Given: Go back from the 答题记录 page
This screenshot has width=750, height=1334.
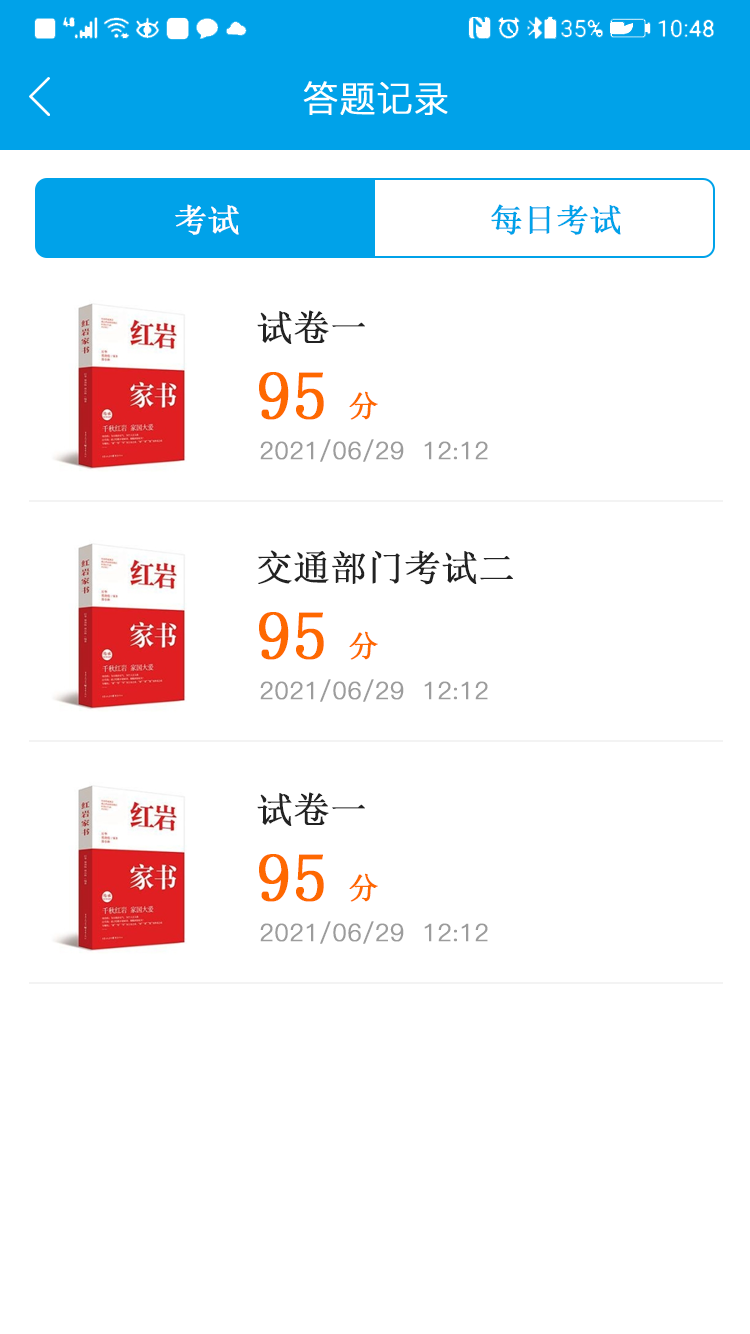Looking at the screenshot, I should point(40,98).
